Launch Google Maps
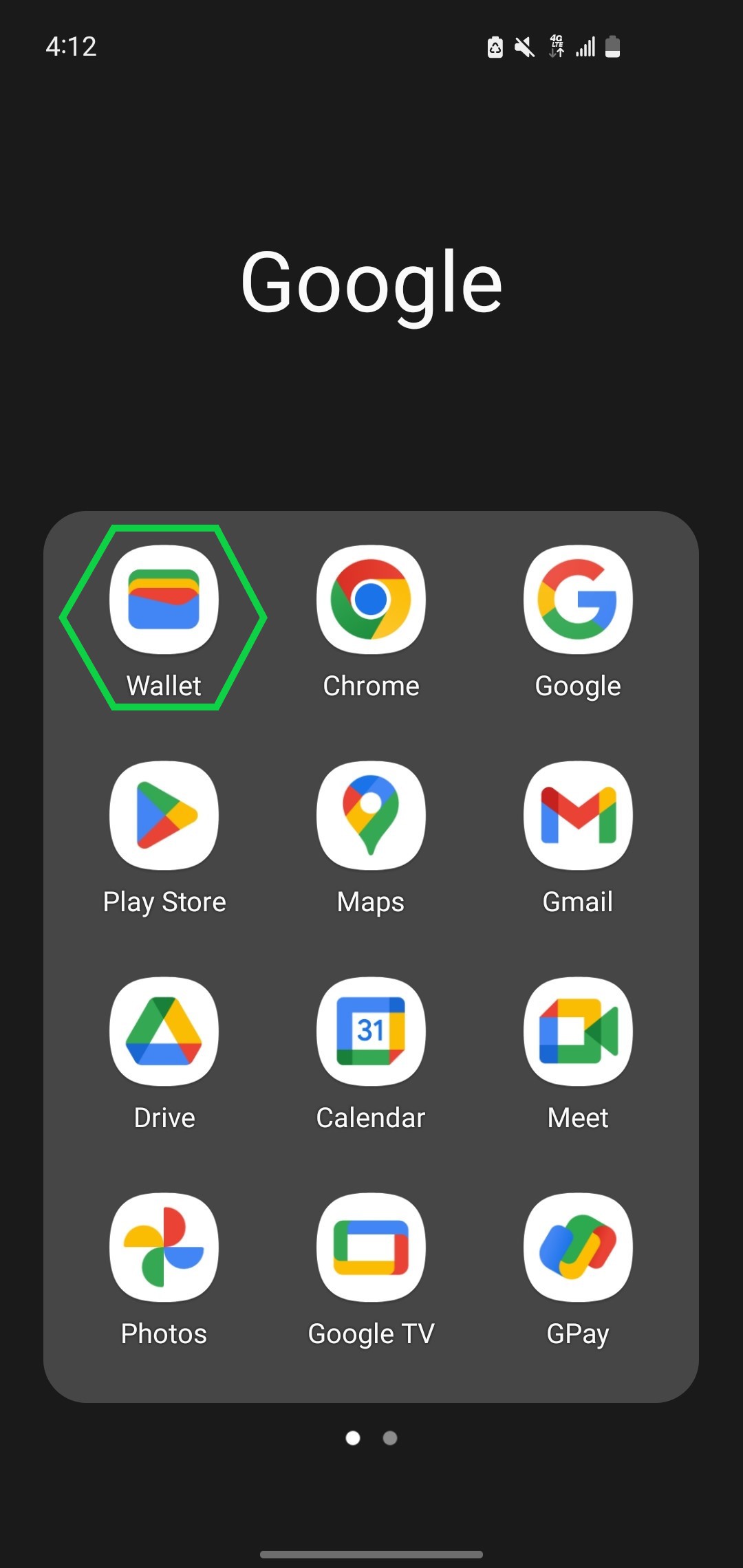This screenshot has width=743, height=1568. tap(371, 816)
